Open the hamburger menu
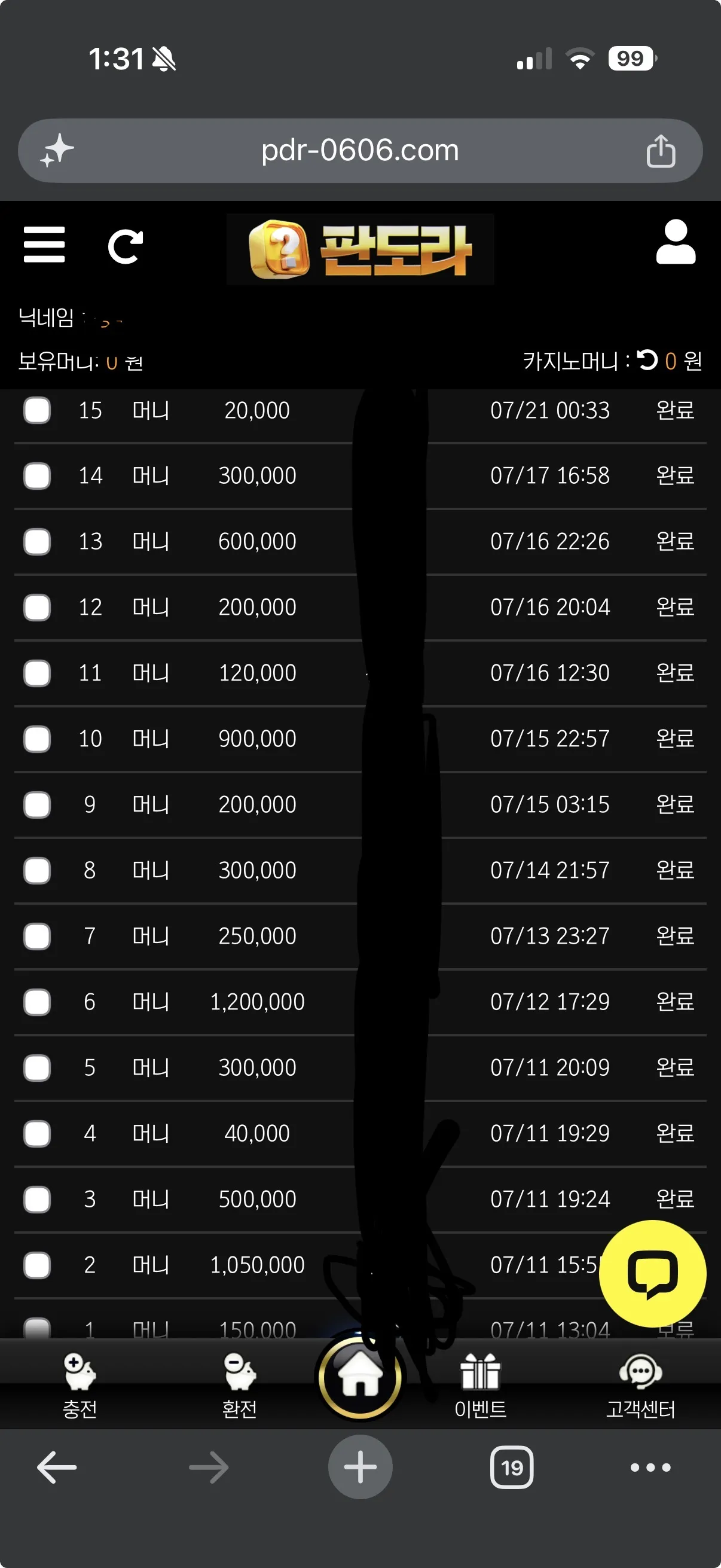The width and height of the screenshot is (721, 1568). 44,245
